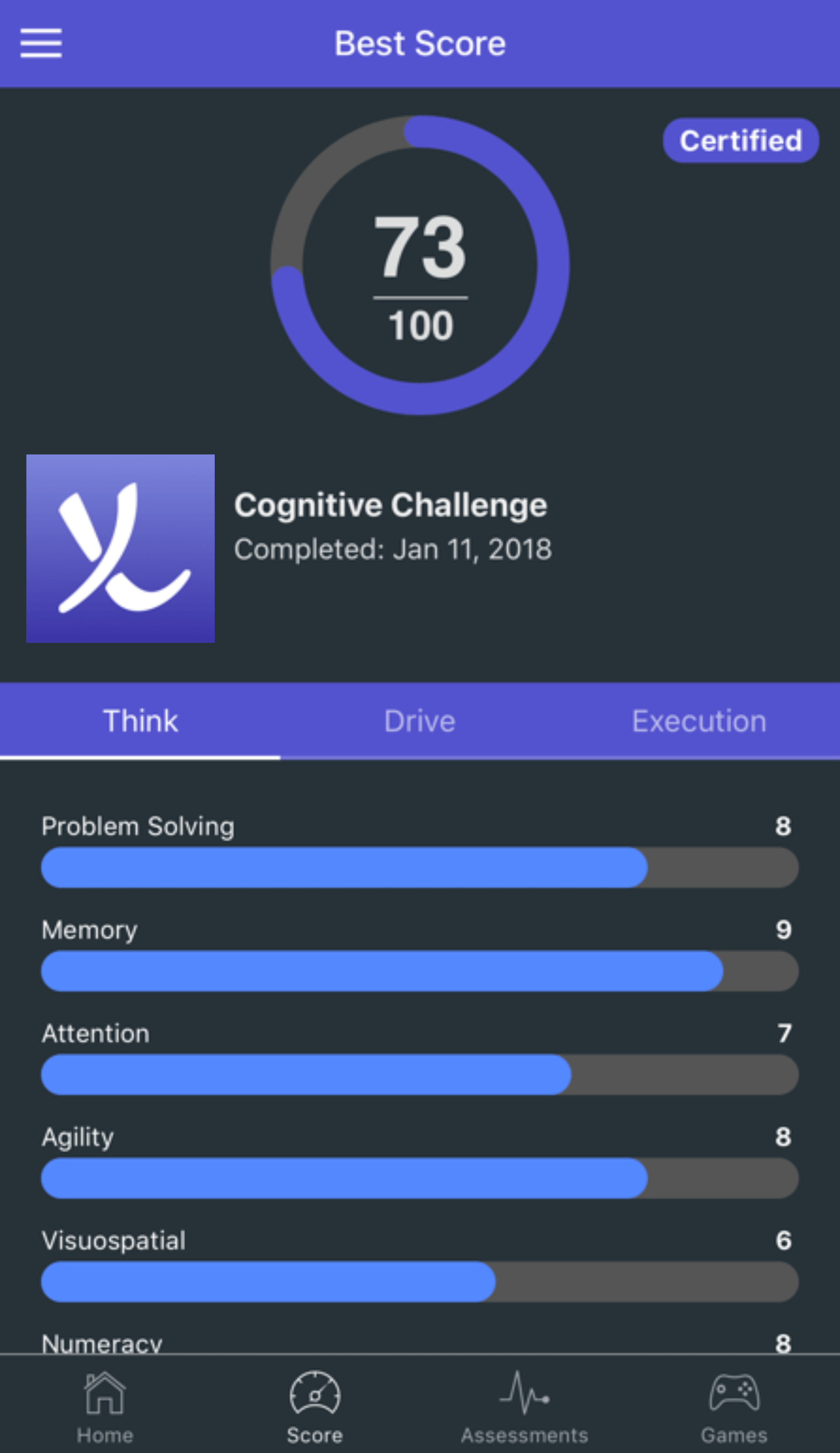Switch to the Drive tab
The image size is (840, 1453).
click(x=420, y=721)
